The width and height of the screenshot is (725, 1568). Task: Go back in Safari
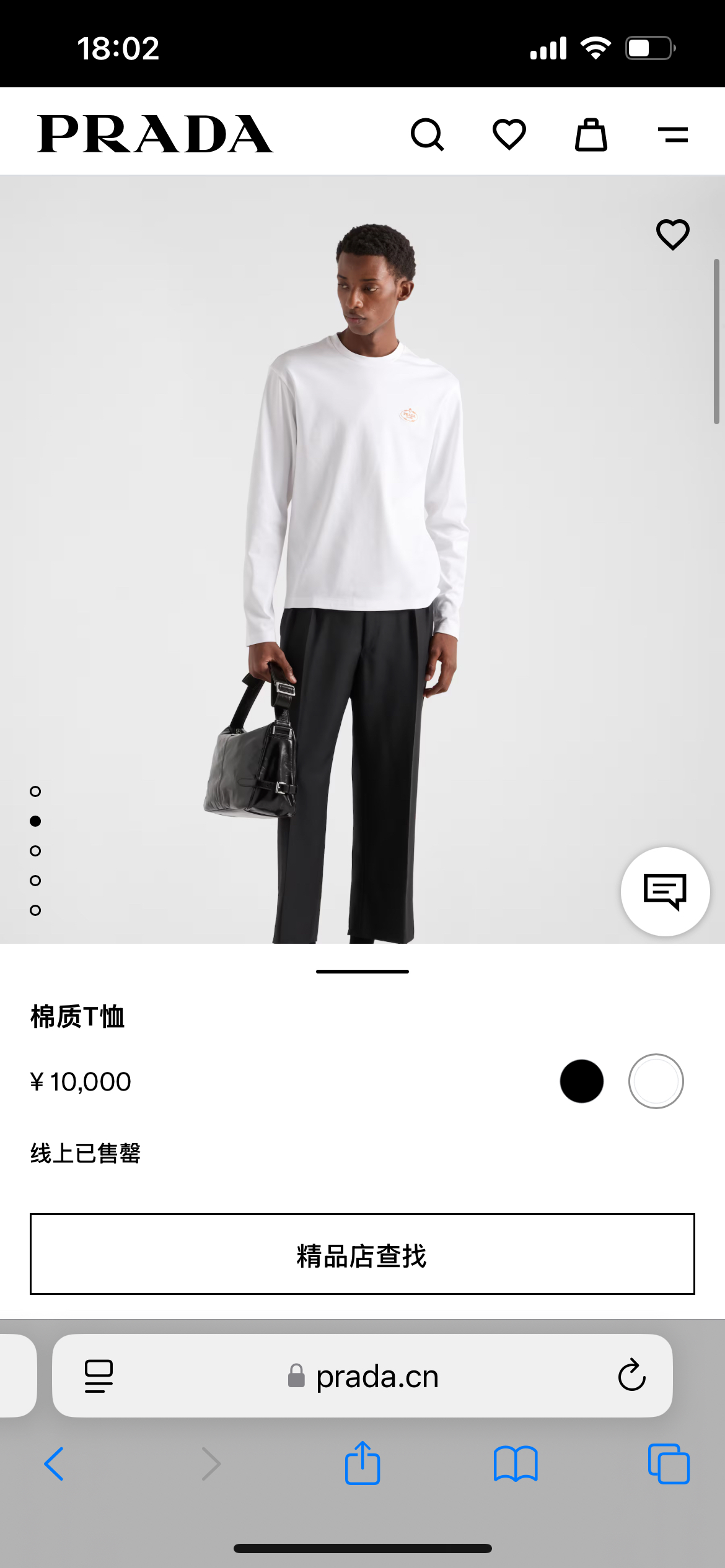55,1464
